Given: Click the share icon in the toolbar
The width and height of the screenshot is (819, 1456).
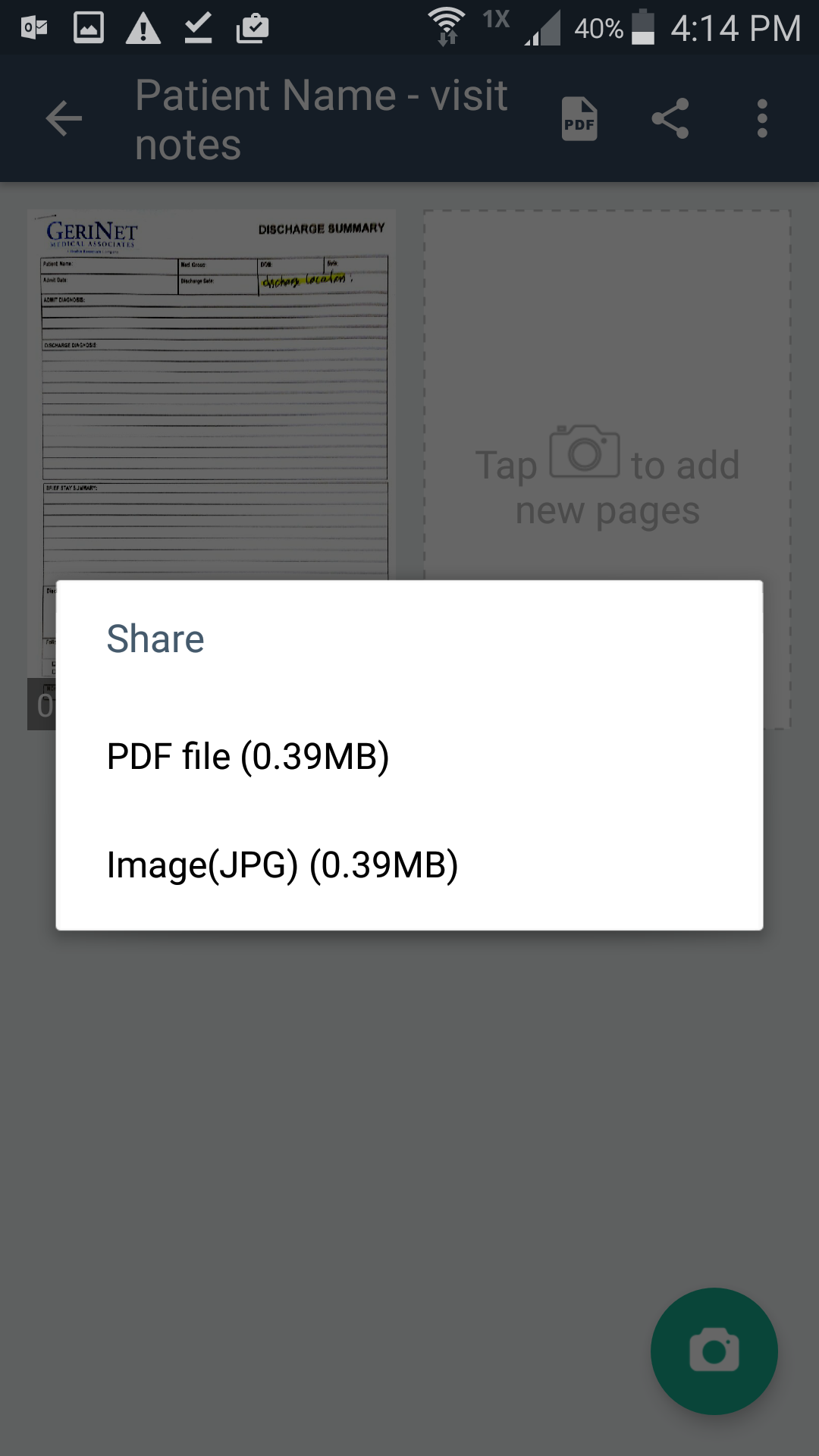Looking at the screenshot, I should point(670,118).
